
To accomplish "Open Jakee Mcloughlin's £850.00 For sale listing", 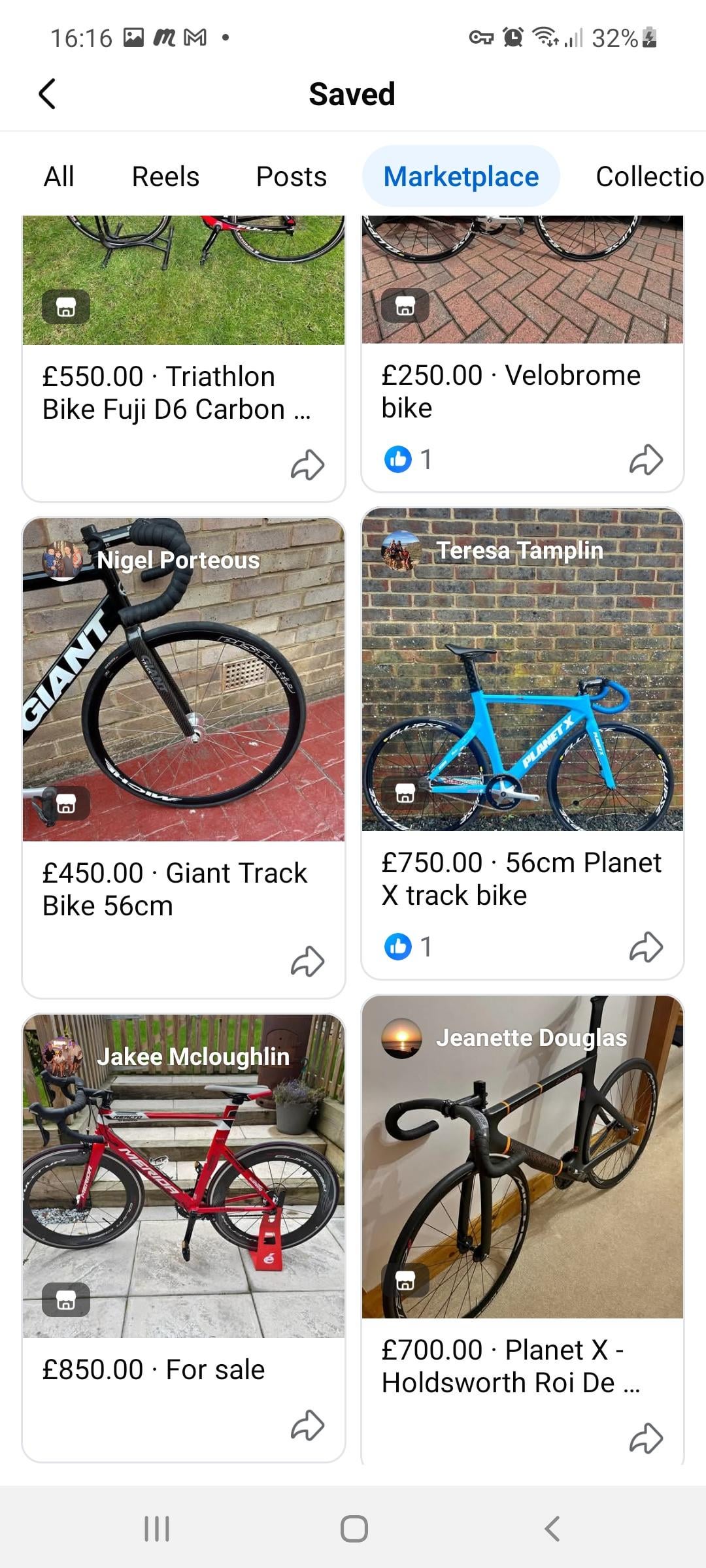I will 183,1176.
